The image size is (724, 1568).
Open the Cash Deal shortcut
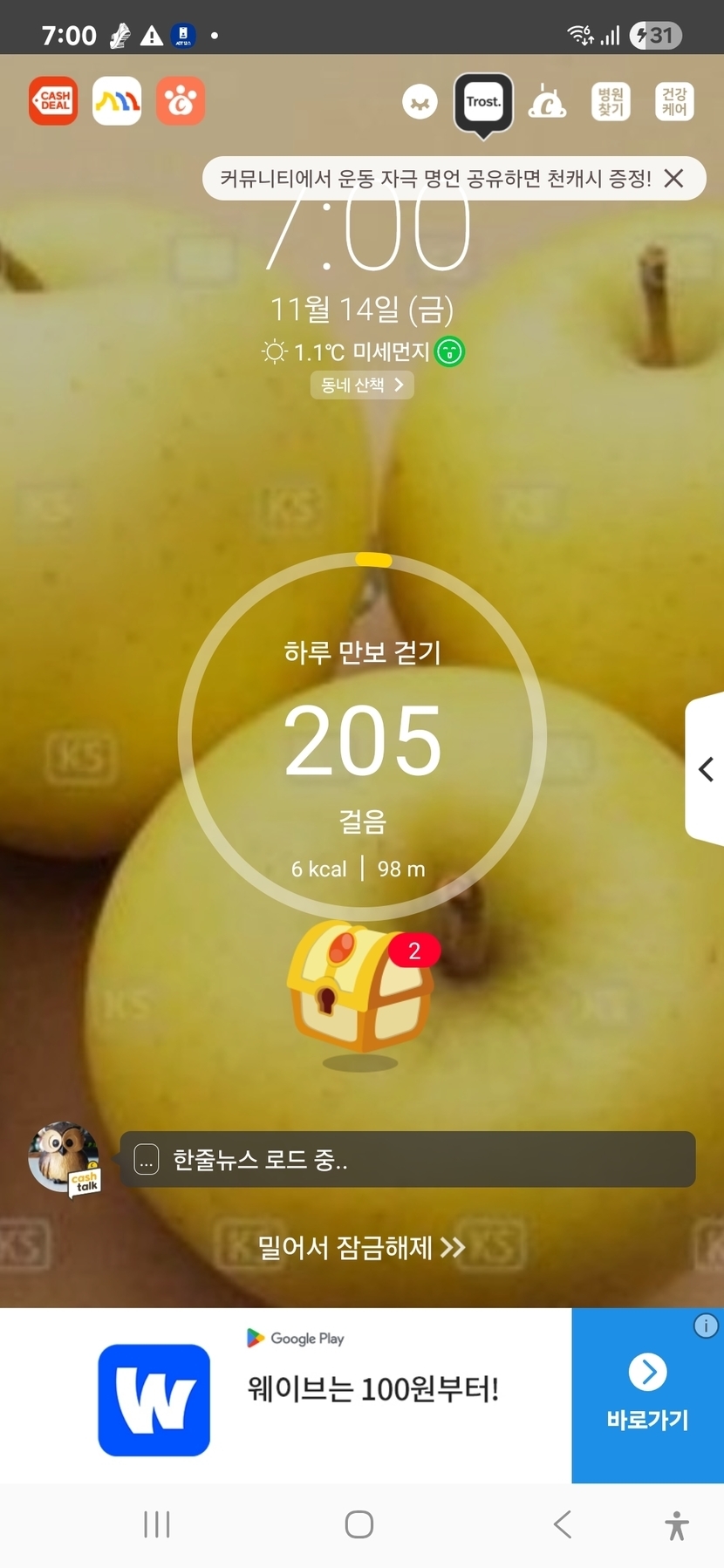coord(53,101)
